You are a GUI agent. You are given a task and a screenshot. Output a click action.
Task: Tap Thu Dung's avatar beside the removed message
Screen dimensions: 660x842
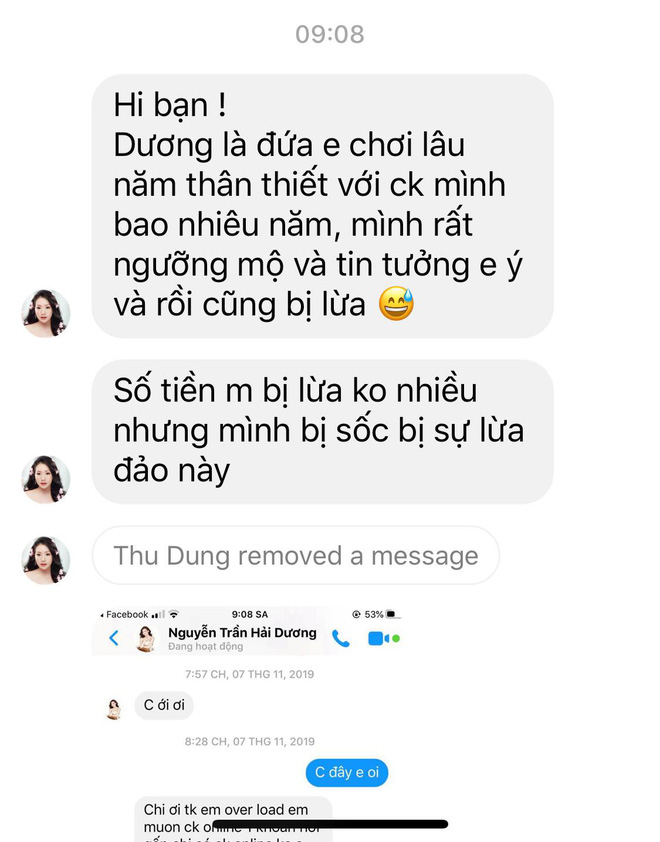coord(46,559)
